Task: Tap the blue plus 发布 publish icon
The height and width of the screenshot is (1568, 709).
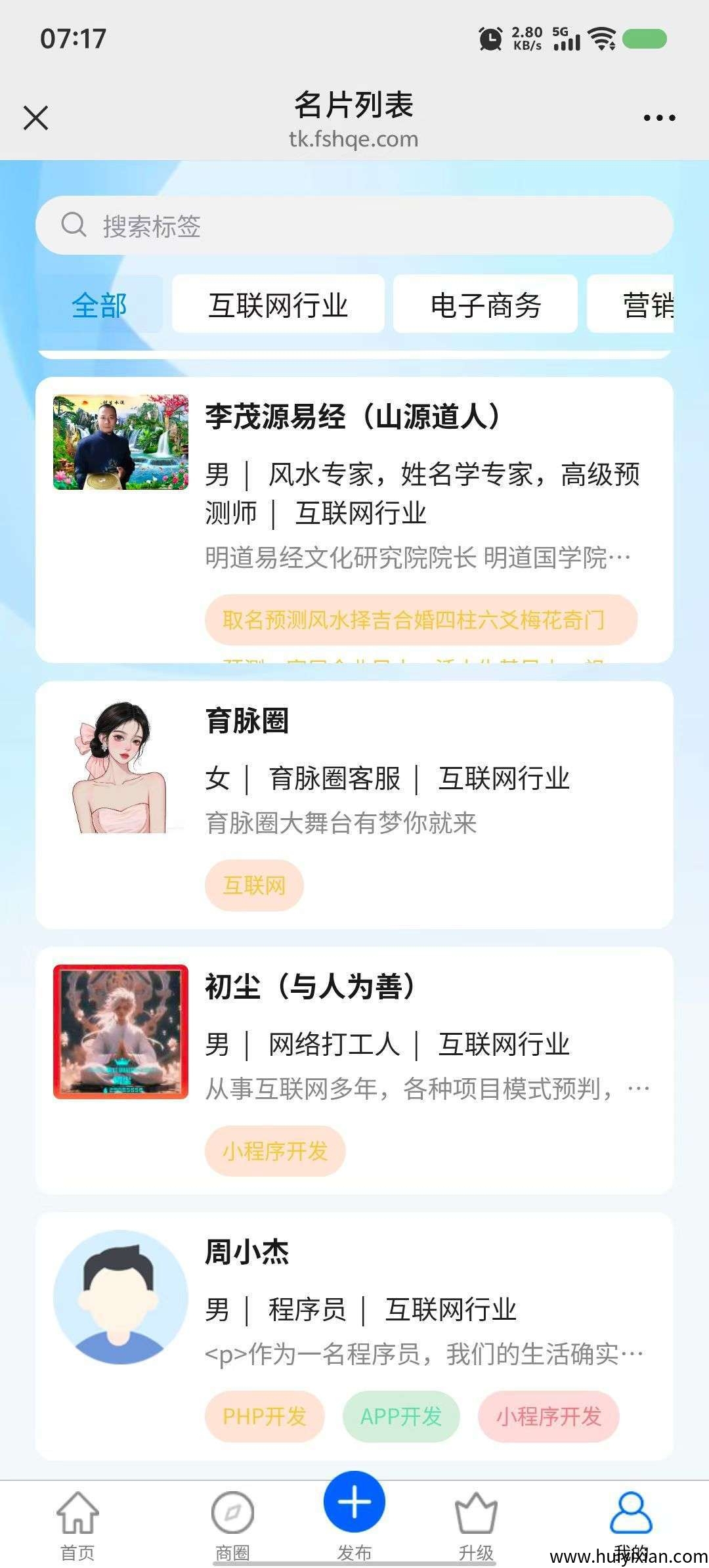Action: coord(354,1502)
